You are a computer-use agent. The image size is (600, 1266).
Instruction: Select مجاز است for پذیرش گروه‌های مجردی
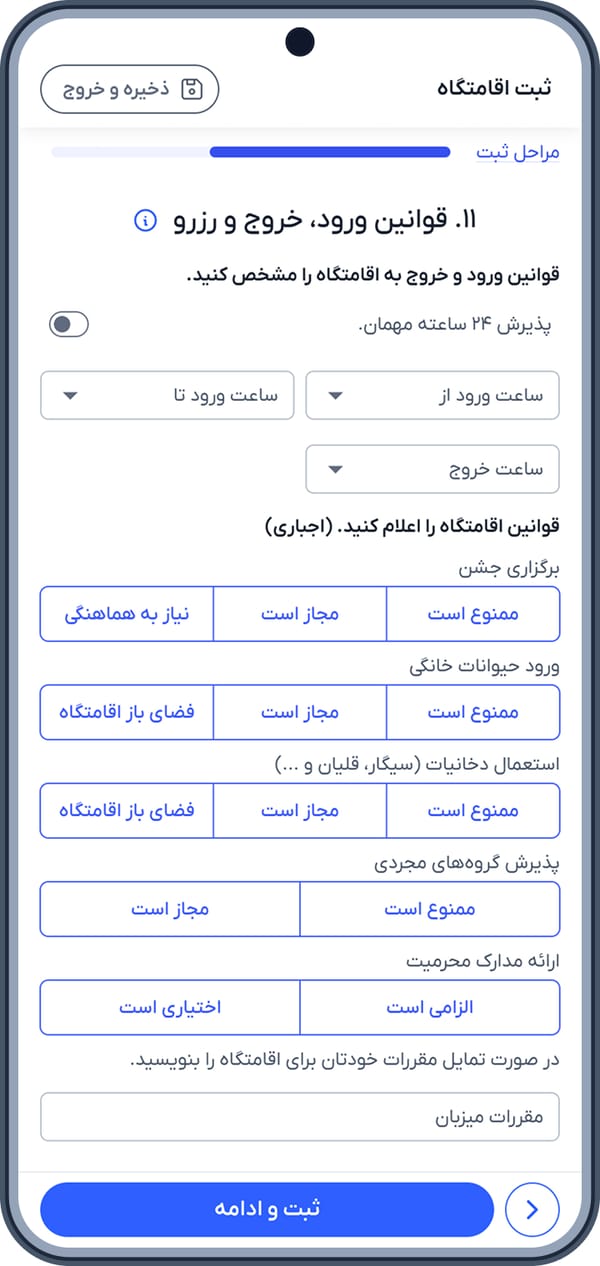click(x=170, y=908)
